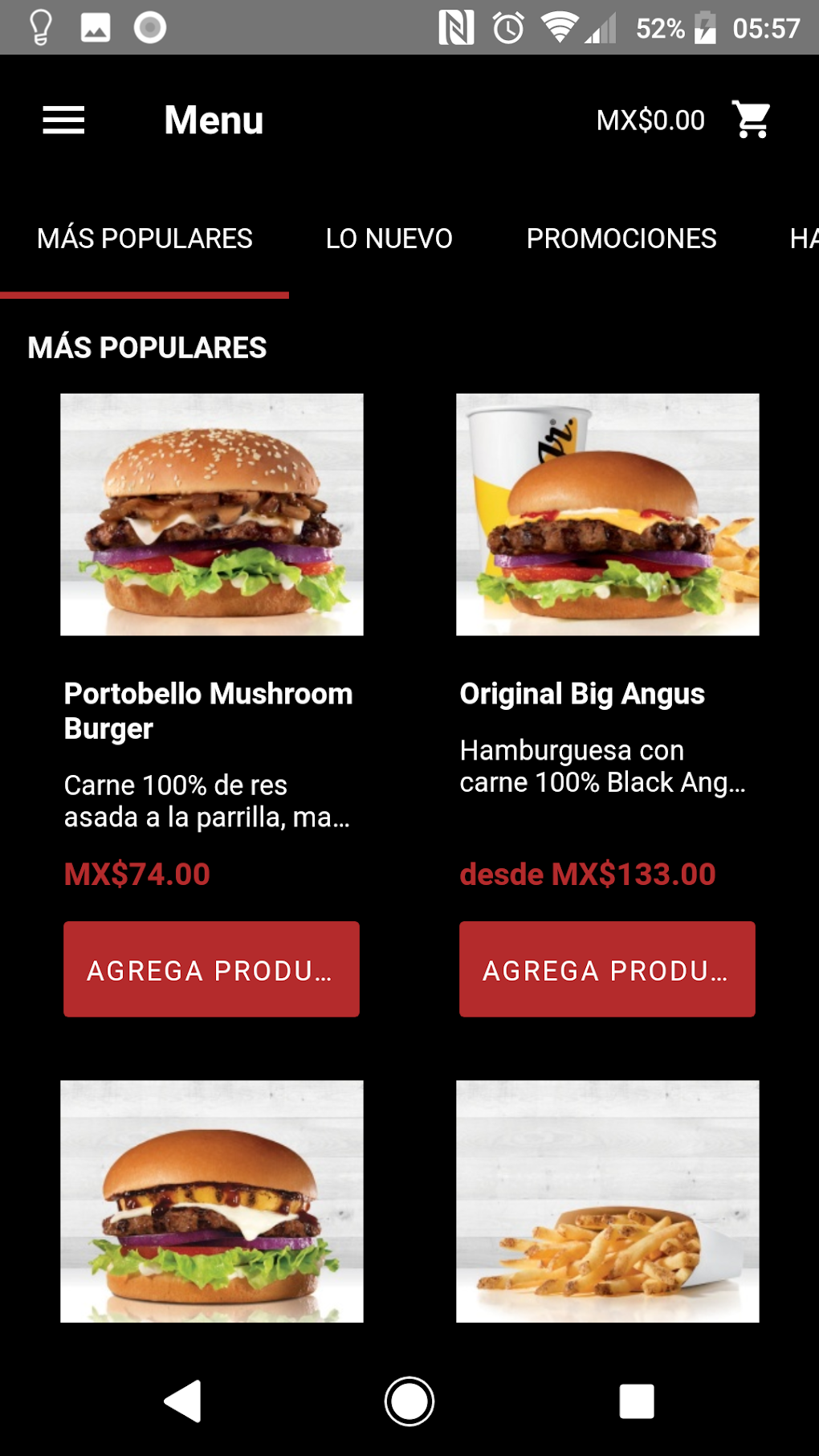Select the MÁS POPULARES tab
This screenshot has width=819, height=1456.
coord(145,239)
